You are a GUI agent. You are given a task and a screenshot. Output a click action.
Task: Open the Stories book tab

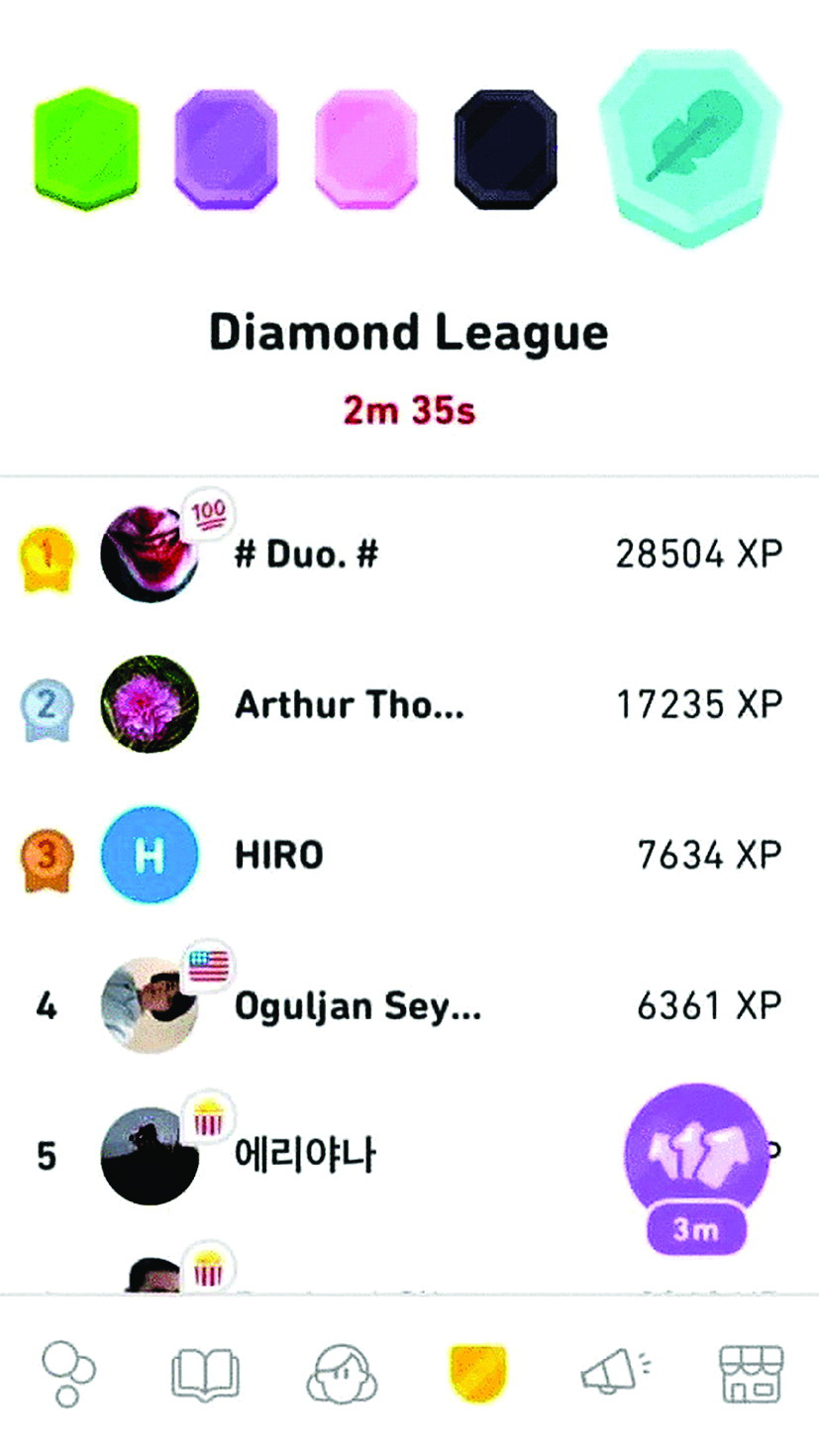point(205,1374)
